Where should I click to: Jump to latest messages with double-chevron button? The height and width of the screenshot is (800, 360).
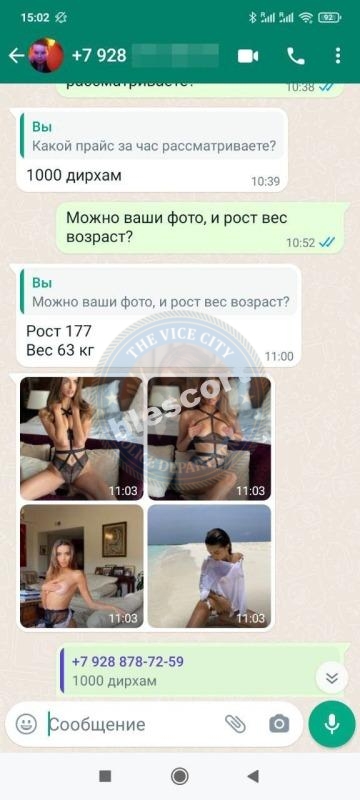332,678
